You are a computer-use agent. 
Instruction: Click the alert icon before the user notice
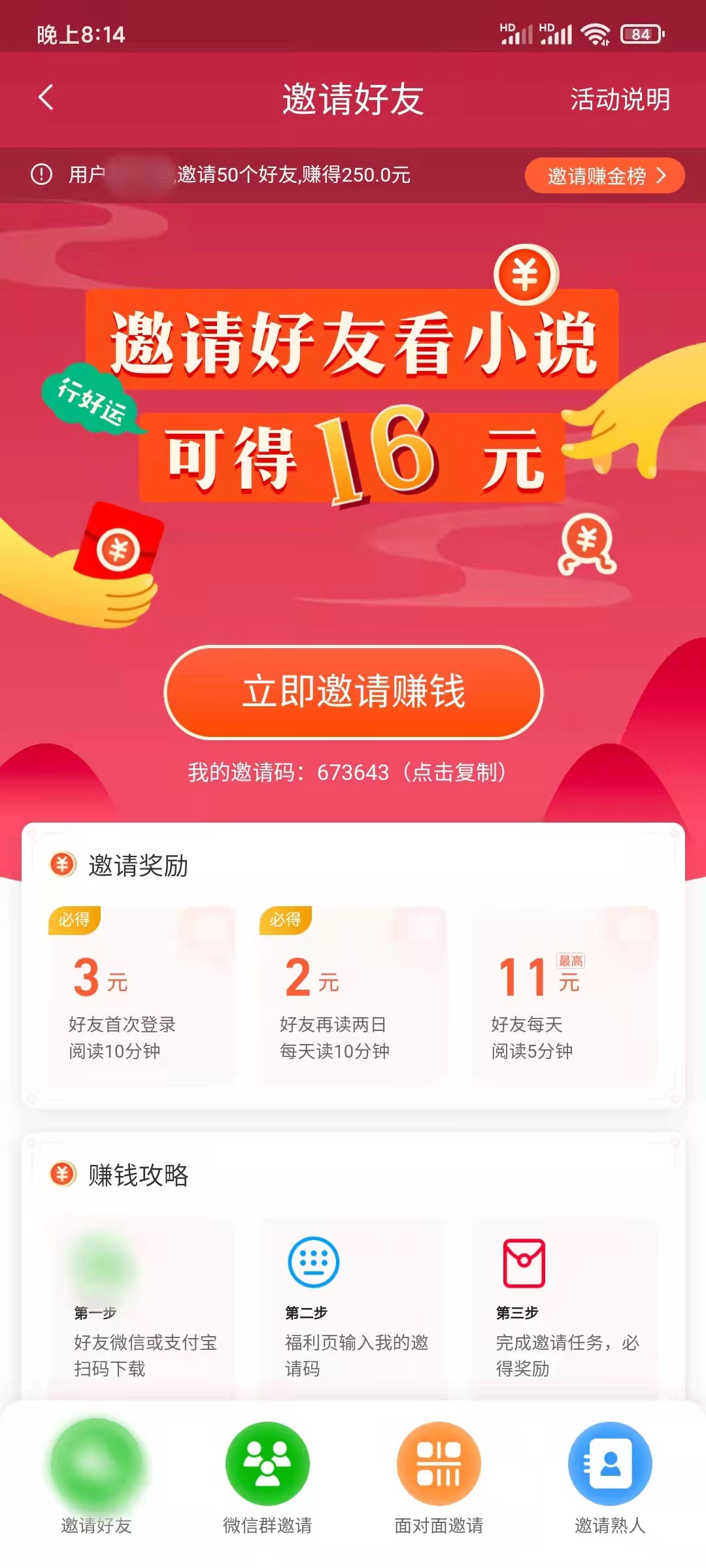click(39, 175)
